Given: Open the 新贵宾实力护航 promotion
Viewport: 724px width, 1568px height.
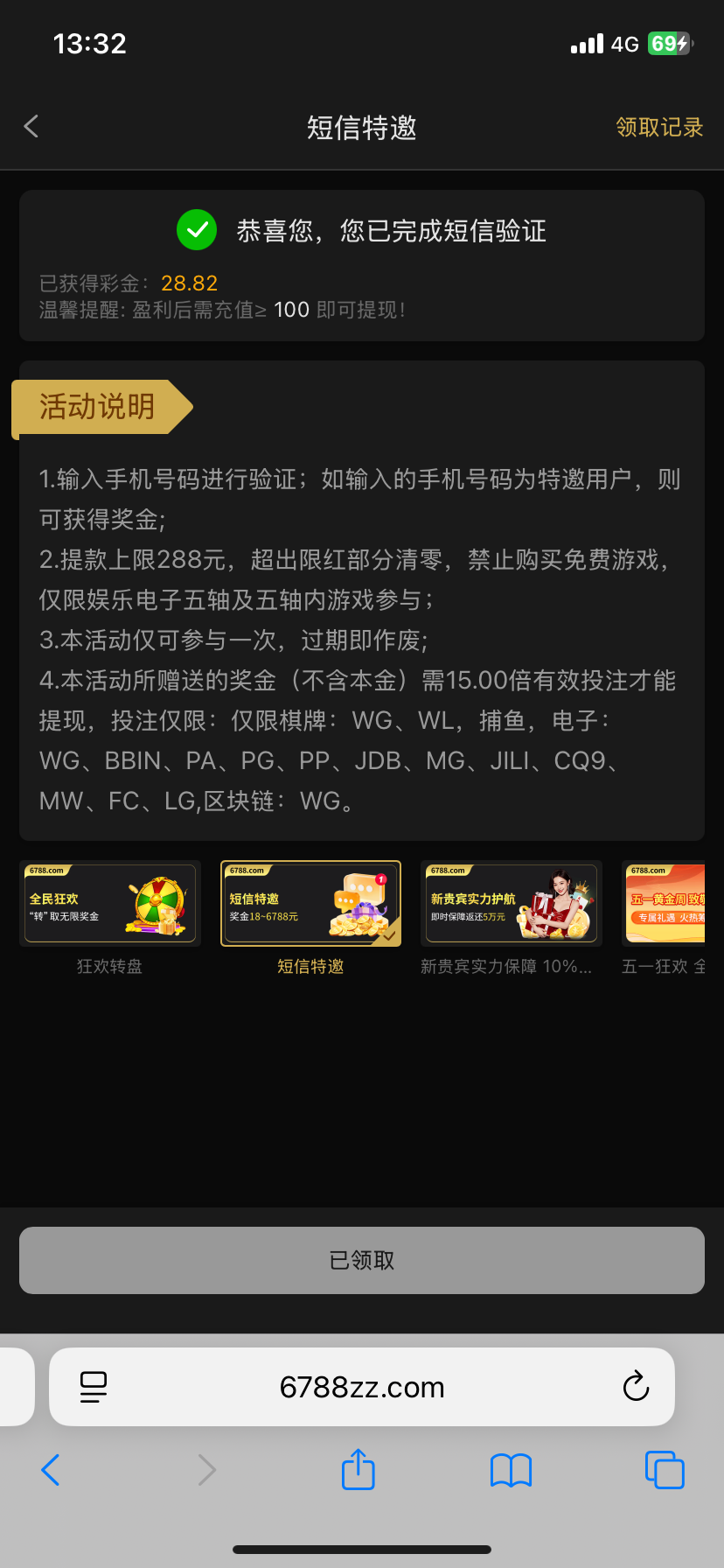Looking at the screenshot, I should click(x=511, y=903).
